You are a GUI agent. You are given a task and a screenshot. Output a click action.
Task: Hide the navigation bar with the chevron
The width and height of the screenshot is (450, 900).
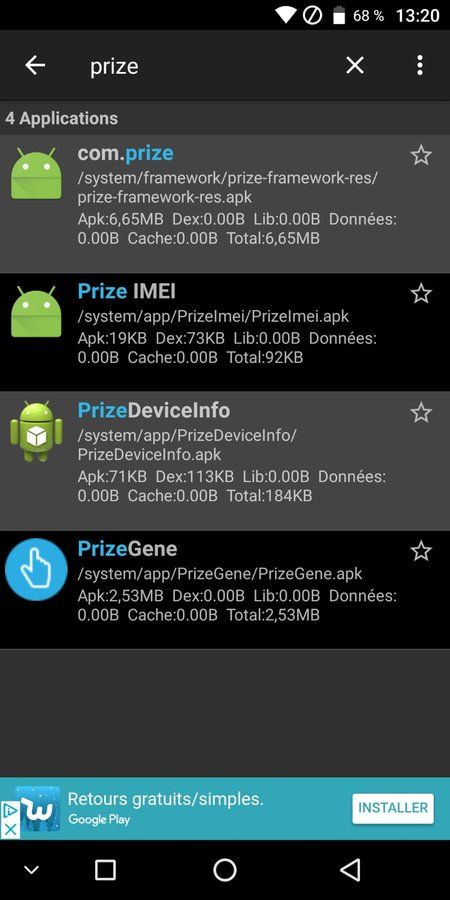pyautogui.click(x=32, y=870)
